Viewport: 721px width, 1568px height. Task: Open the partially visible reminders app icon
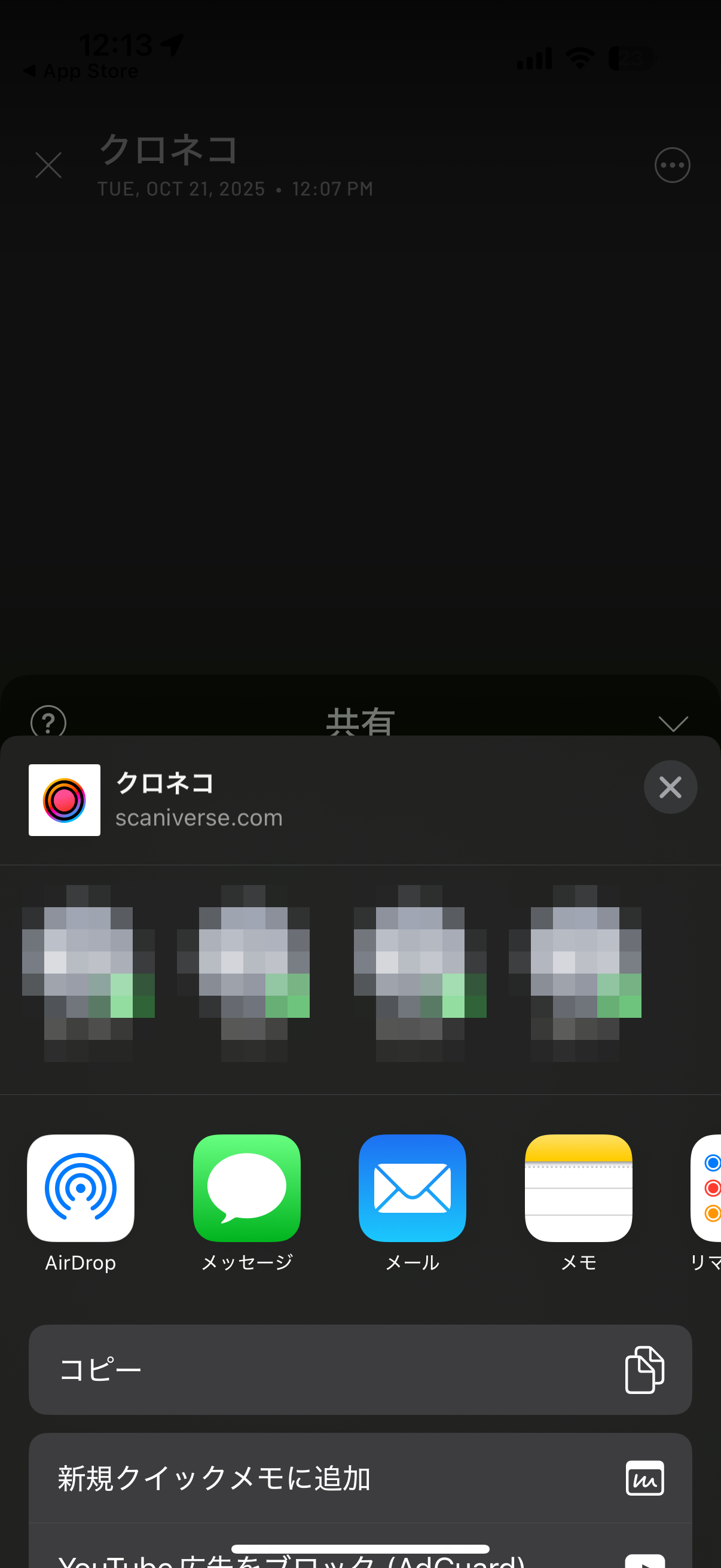pyautogui.click(x=708, y=1188)
